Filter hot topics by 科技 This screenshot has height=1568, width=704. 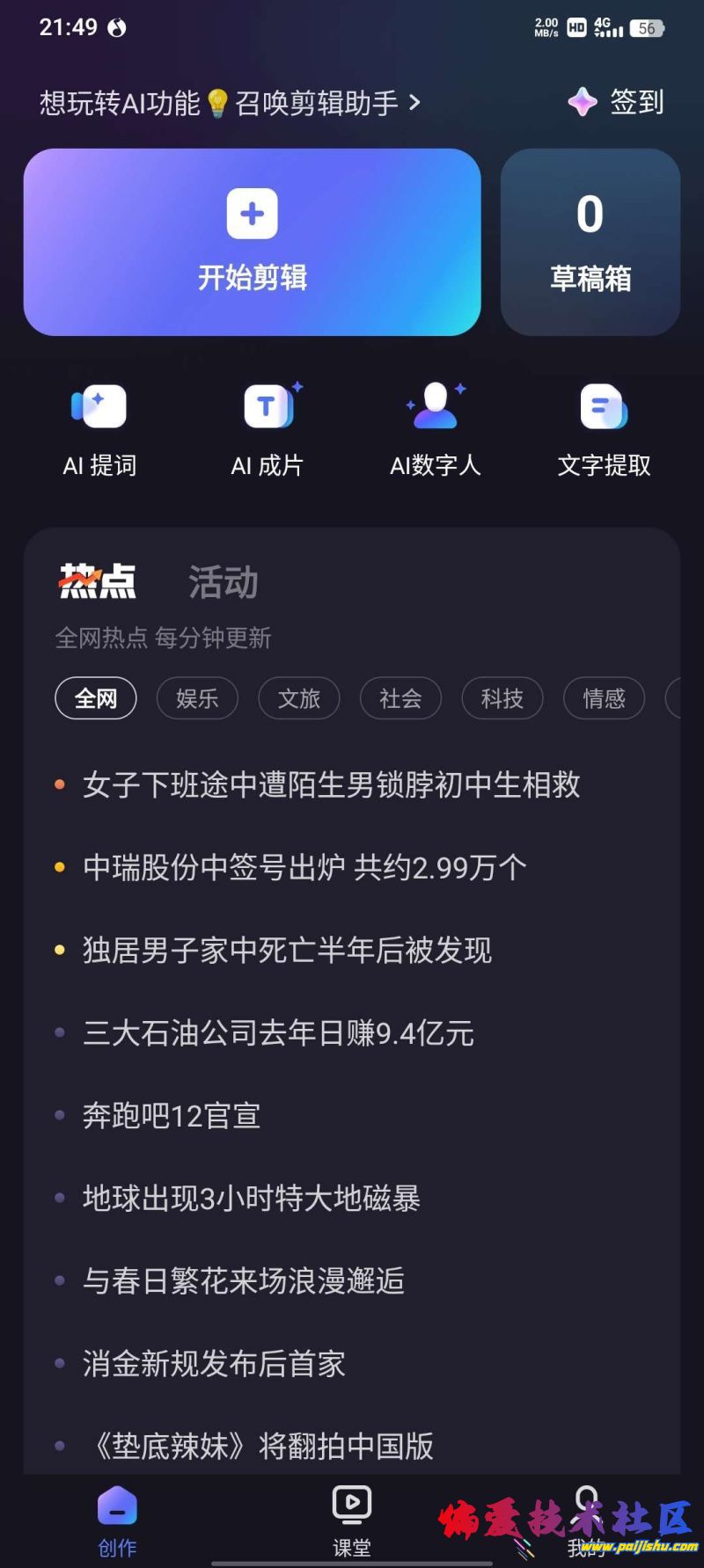point(502,698)
